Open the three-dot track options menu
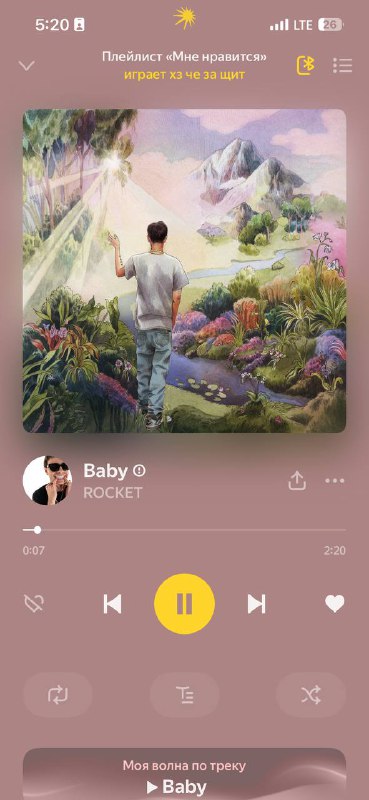369x800 pixels. point(335,481)
